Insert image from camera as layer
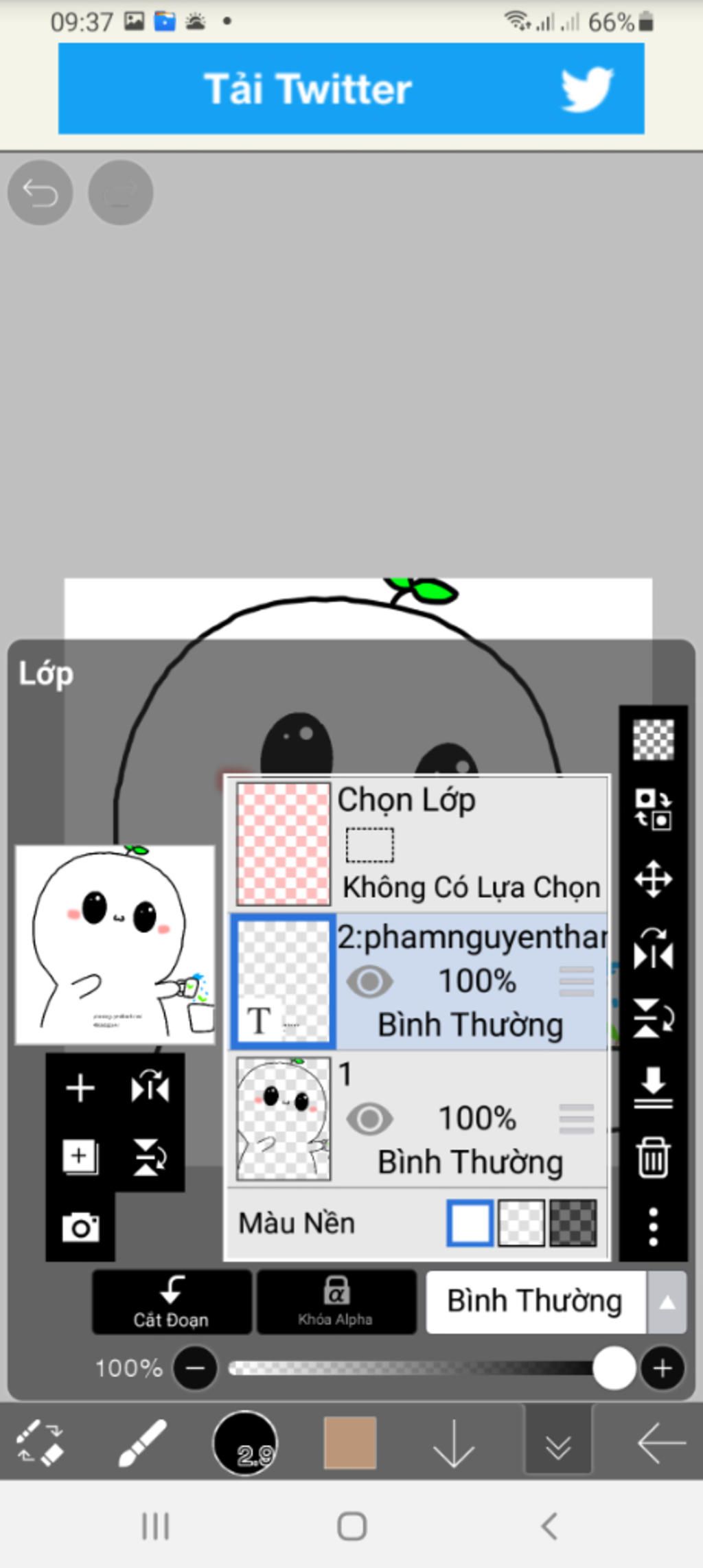 [x=80, y=1227]
